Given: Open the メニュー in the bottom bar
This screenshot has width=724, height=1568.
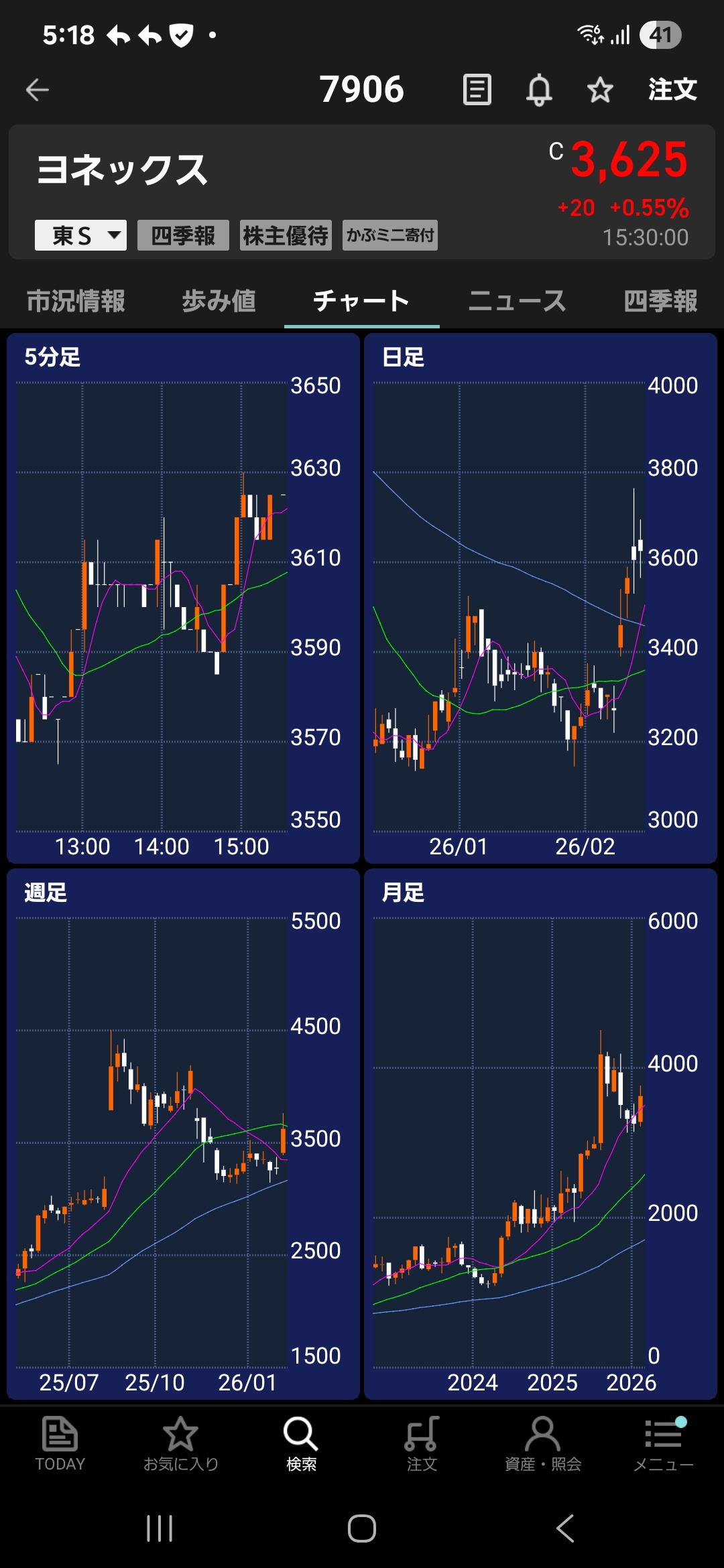Looking at the screenshot, I should tap(664, 1444).
